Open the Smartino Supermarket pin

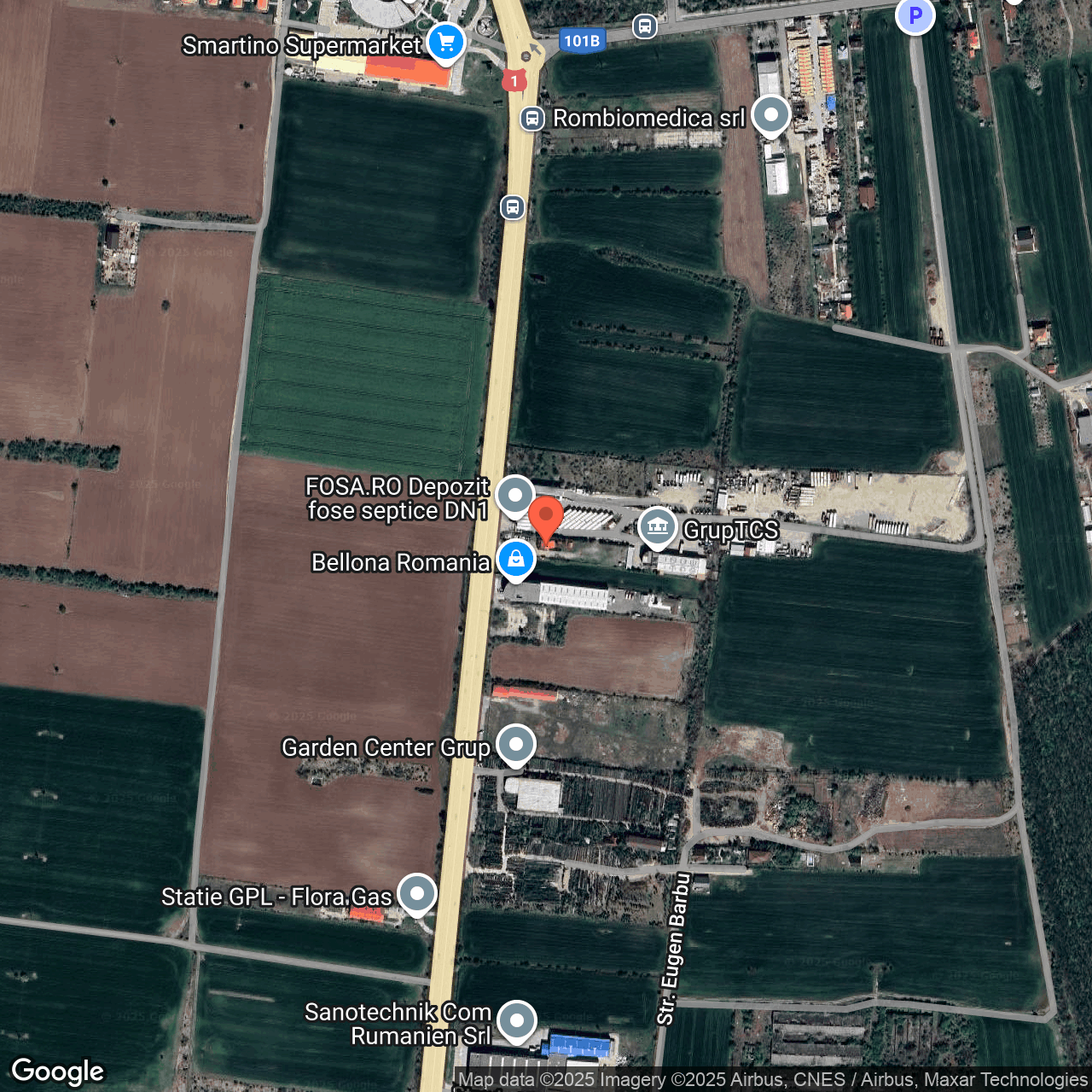coord(445,42)
